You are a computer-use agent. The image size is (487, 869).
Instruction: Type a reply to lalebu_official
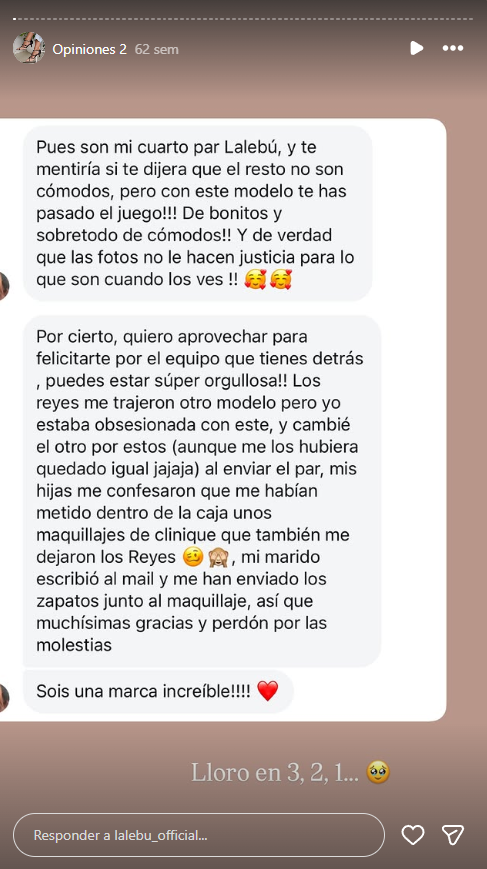point(199,835)
